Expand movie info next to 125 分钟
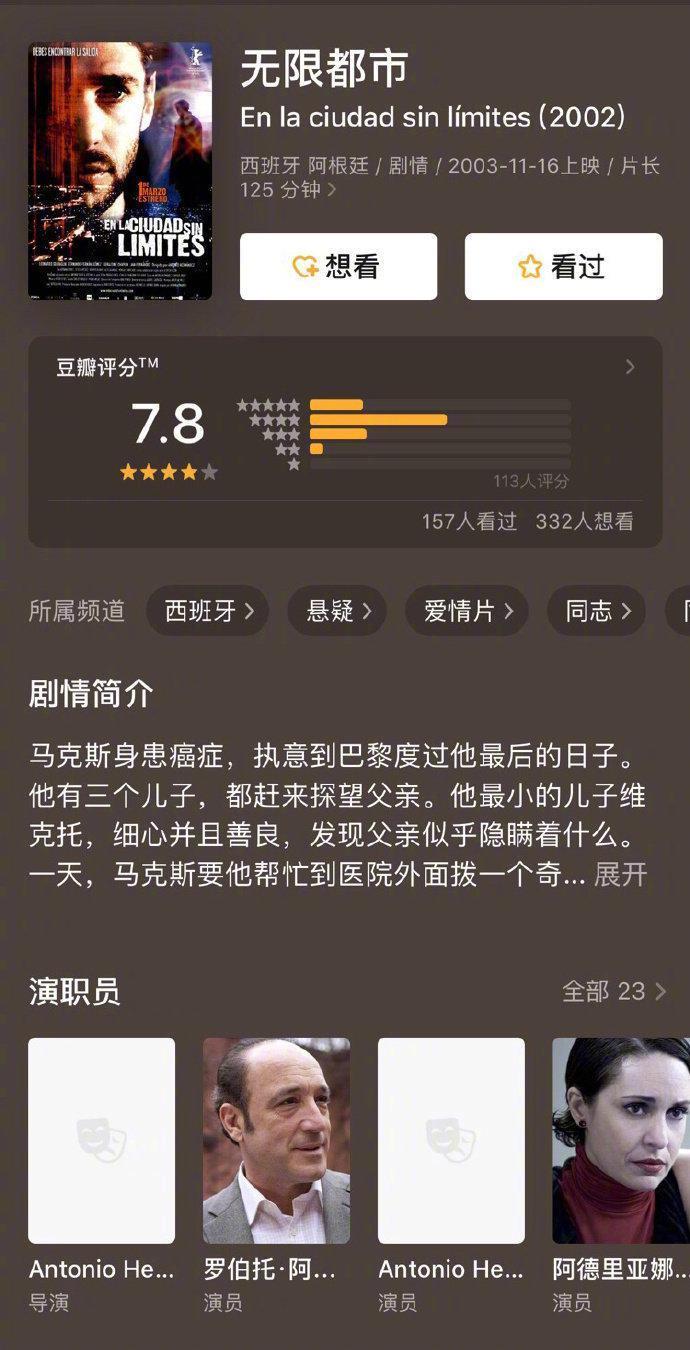The image size is (690, 1350). (332, 190)
